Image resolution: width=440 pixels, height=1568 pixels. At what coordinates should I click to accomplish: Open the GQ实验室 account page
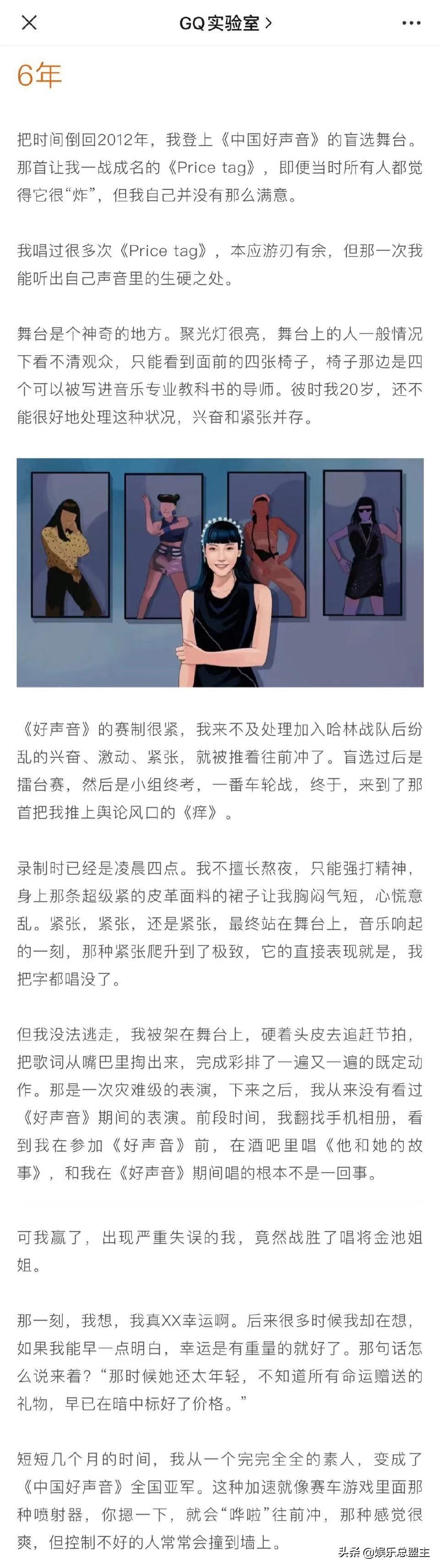coord(225,23)
